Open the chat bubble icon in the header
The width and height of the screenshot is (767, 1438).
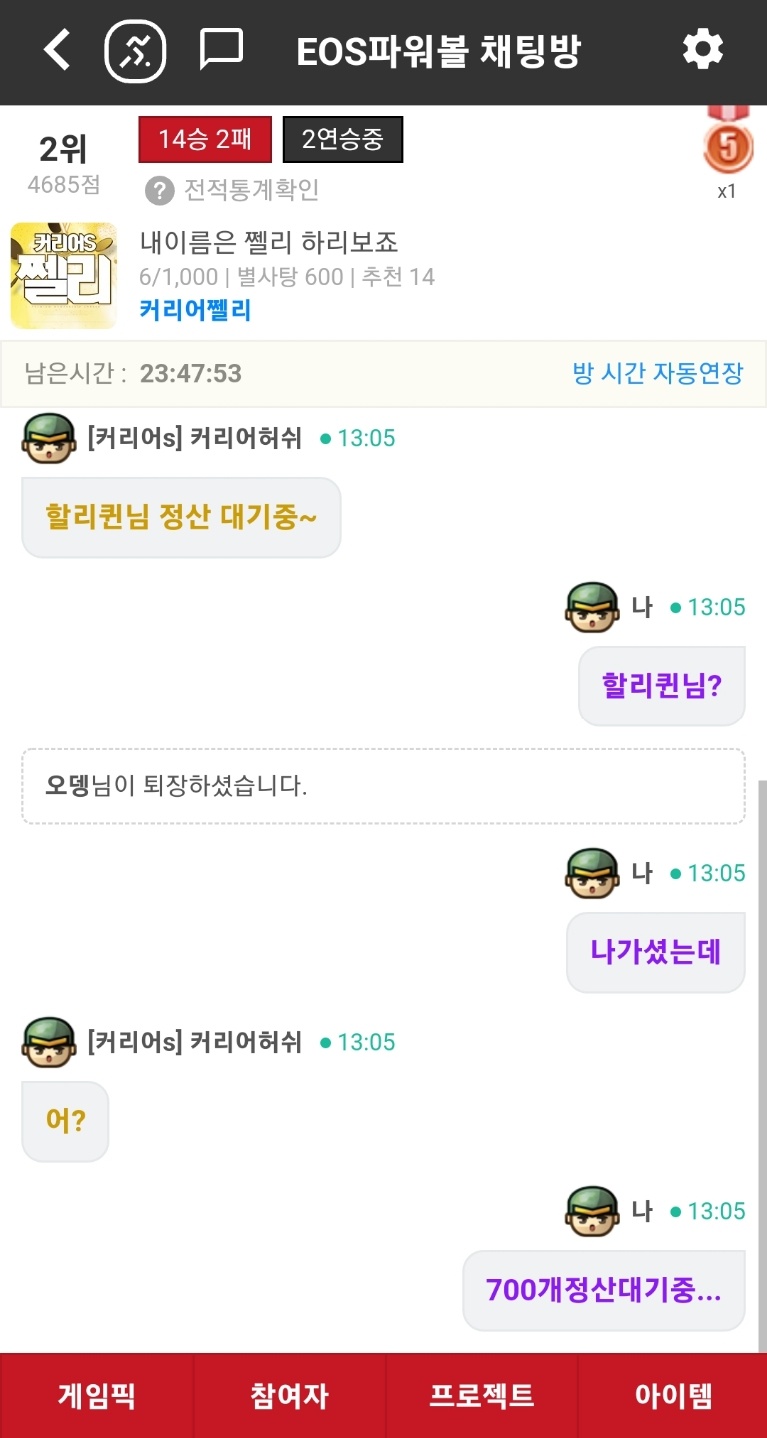(220, 49)
